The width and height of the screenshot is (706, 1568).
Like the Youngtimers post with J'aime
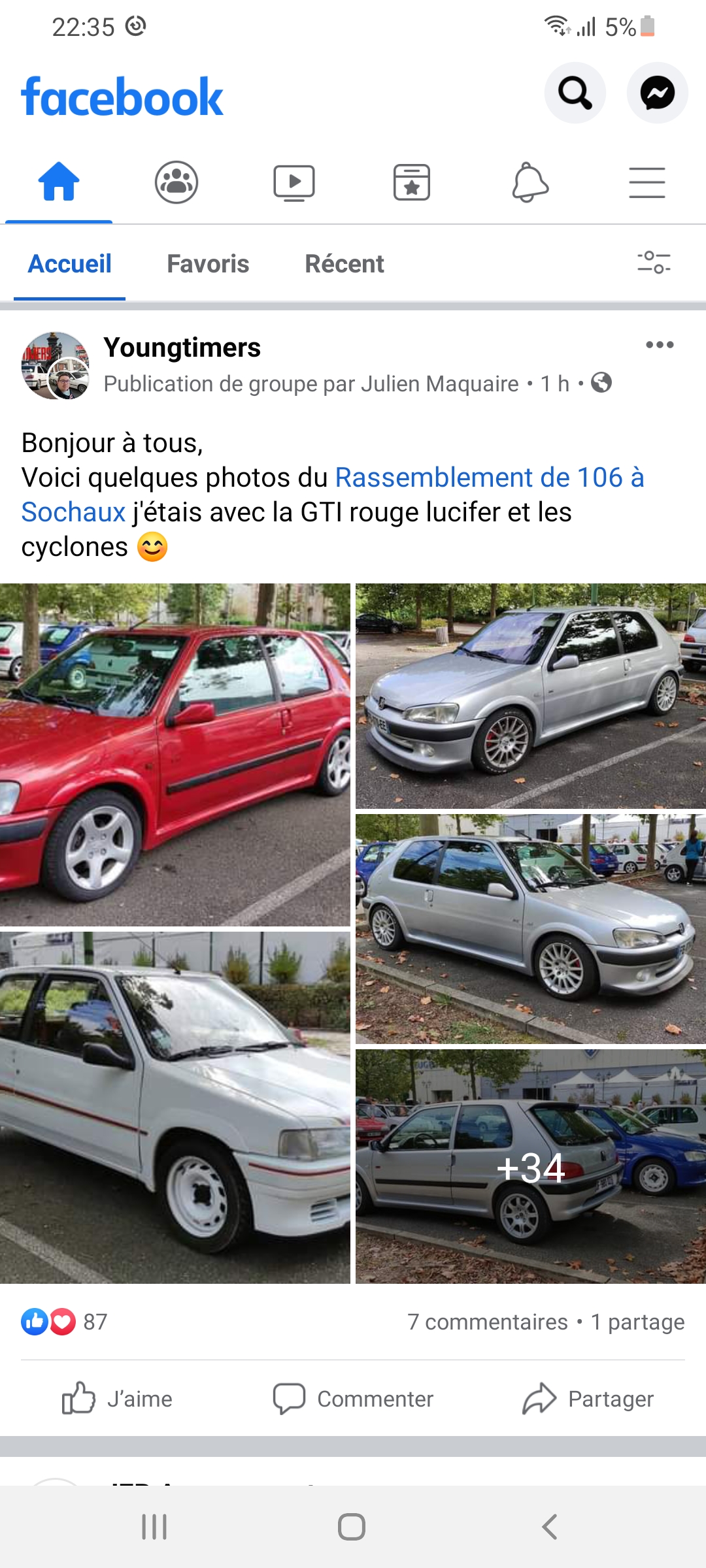117,1399
